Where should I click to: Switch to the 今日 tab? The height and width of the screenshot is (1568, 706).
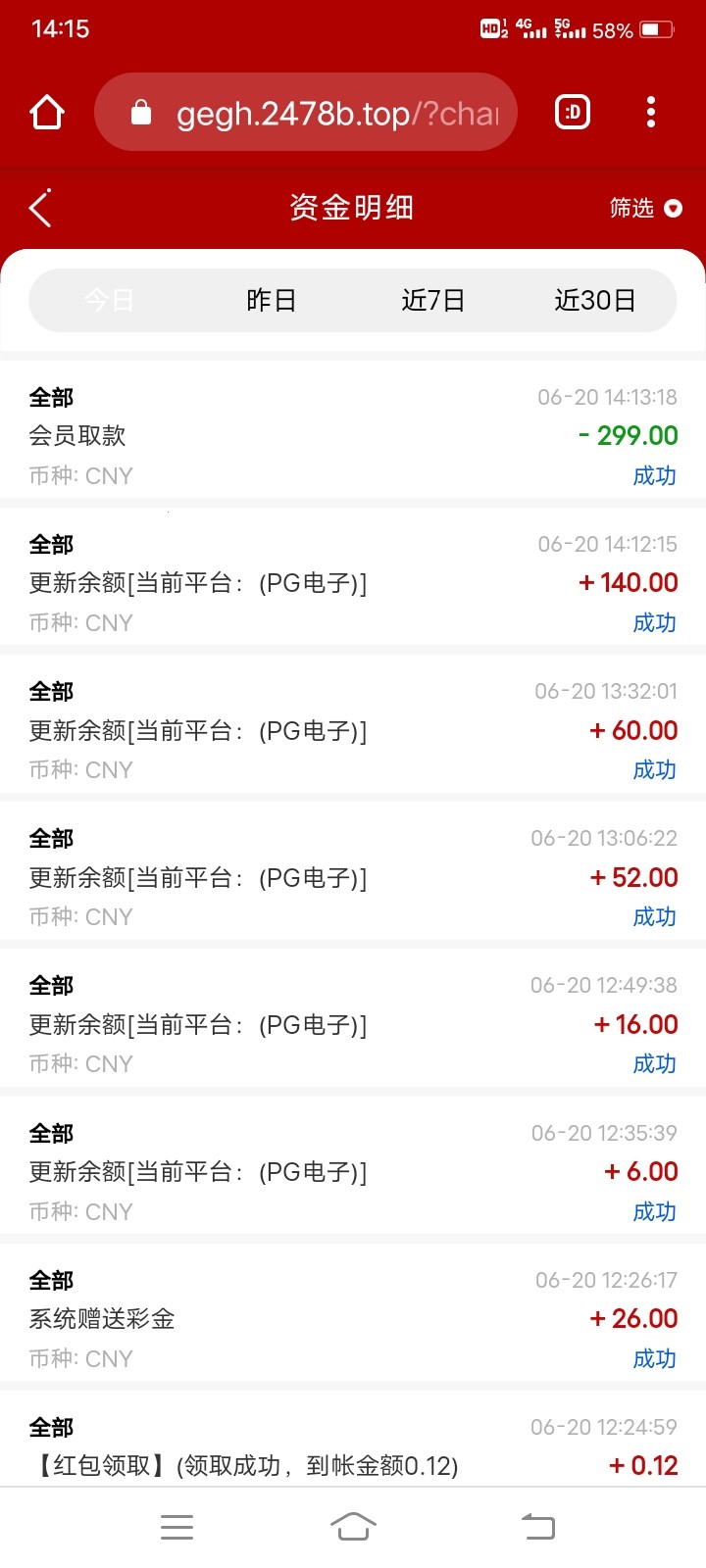[109, 300]
